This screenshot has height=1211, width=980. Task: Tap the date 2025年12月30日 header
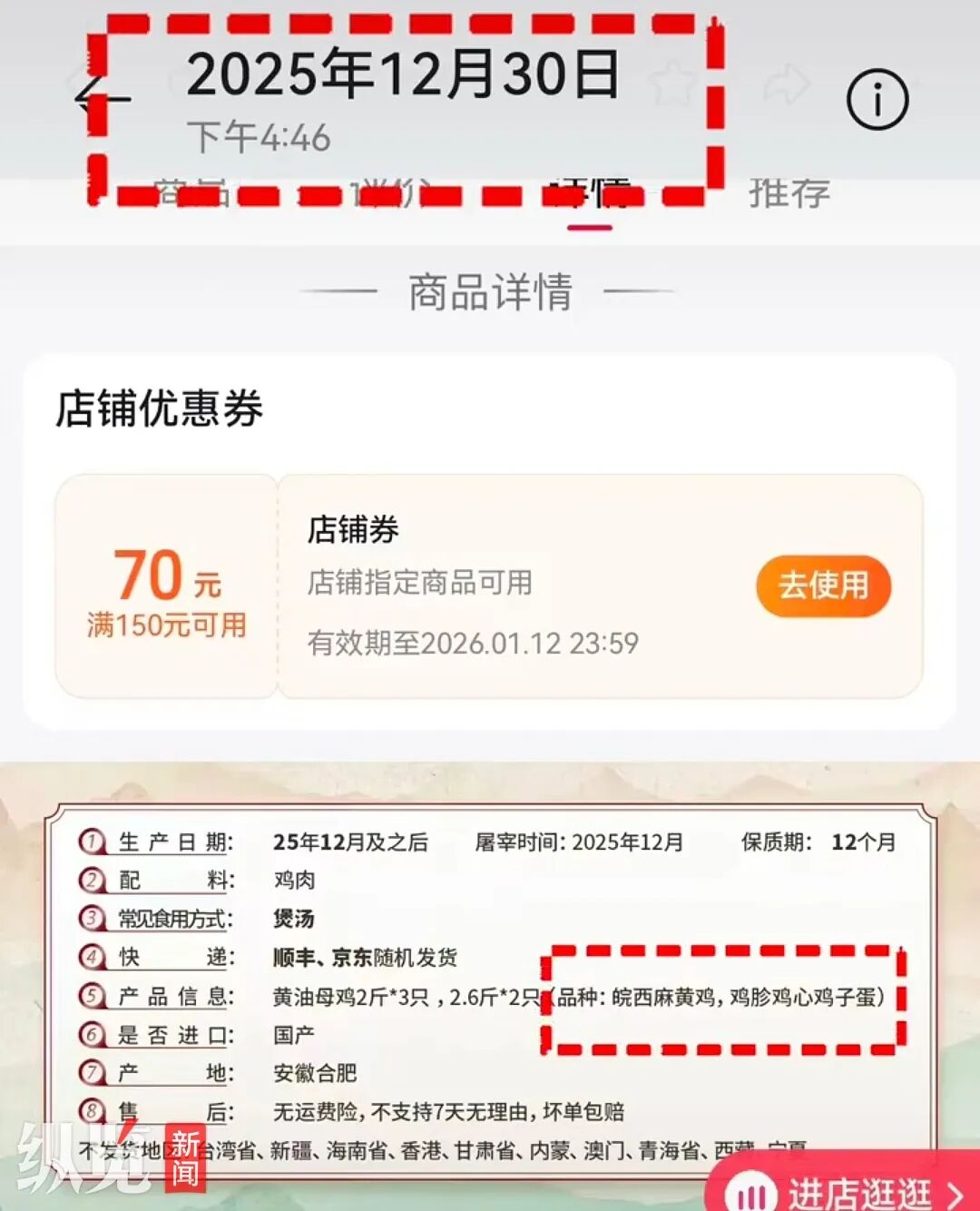point(402,77)
